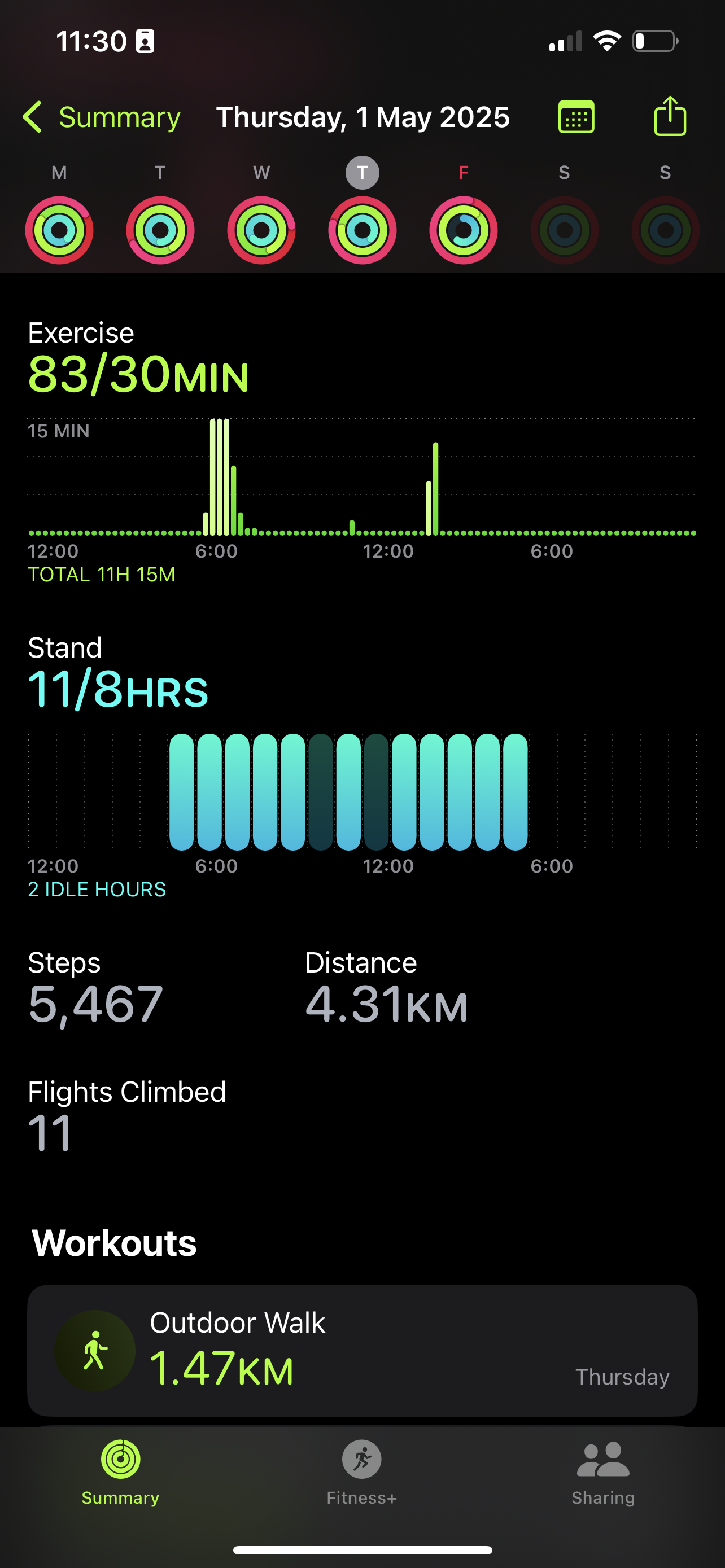Open the calendar view icon
The image size is (725, 1568).
(576, 117)
